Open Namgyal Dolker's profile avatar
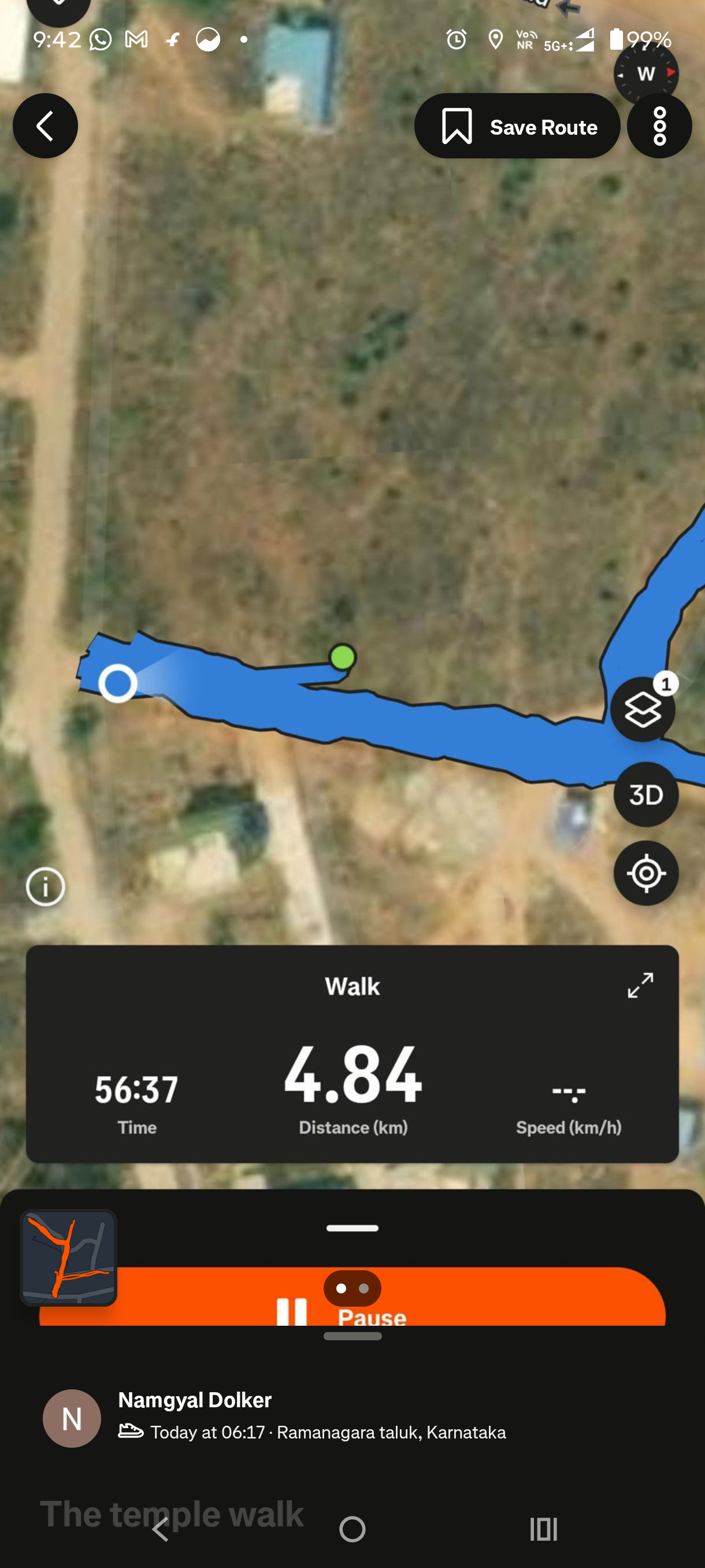 tap(72, 1418)
